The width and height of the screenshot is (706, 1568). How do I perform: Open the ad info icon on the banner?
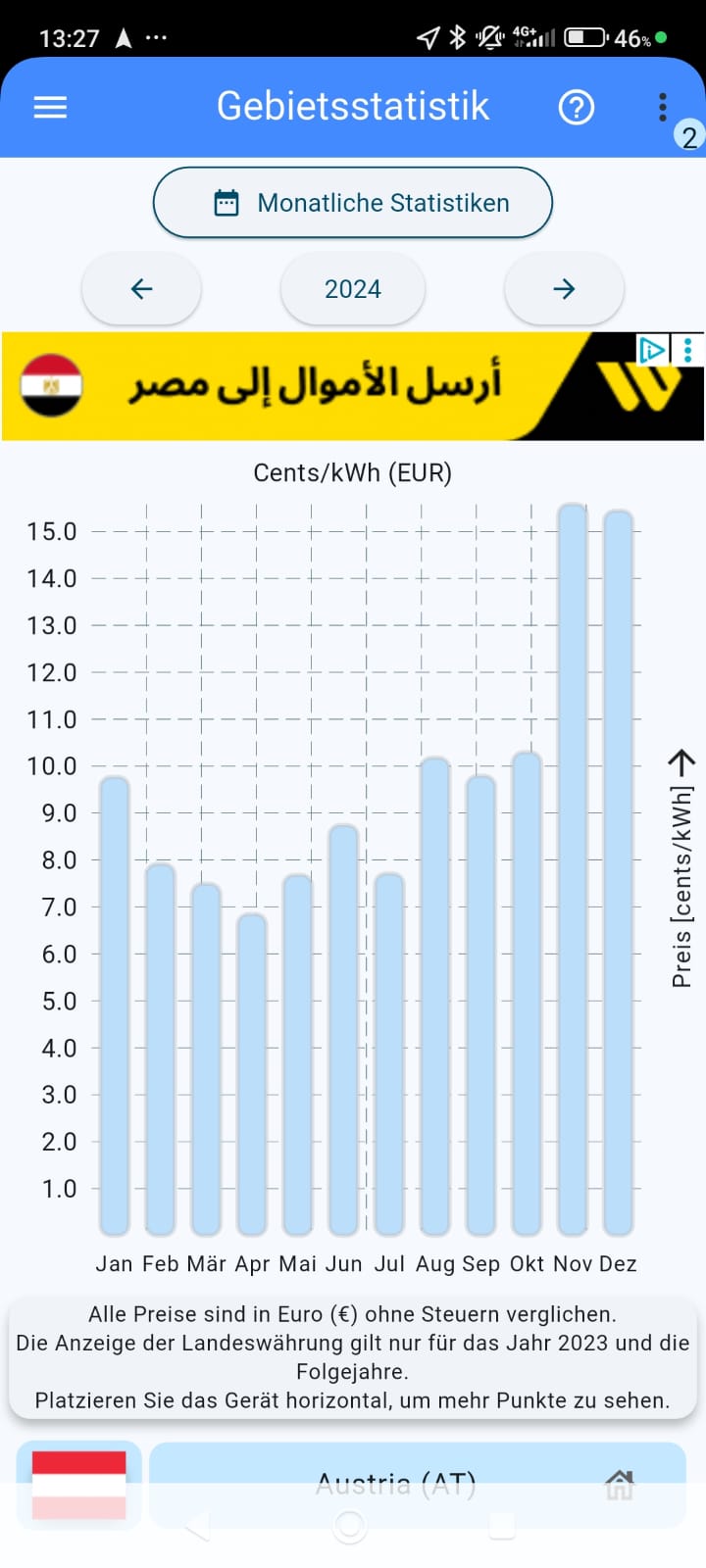tap(651, 350)
